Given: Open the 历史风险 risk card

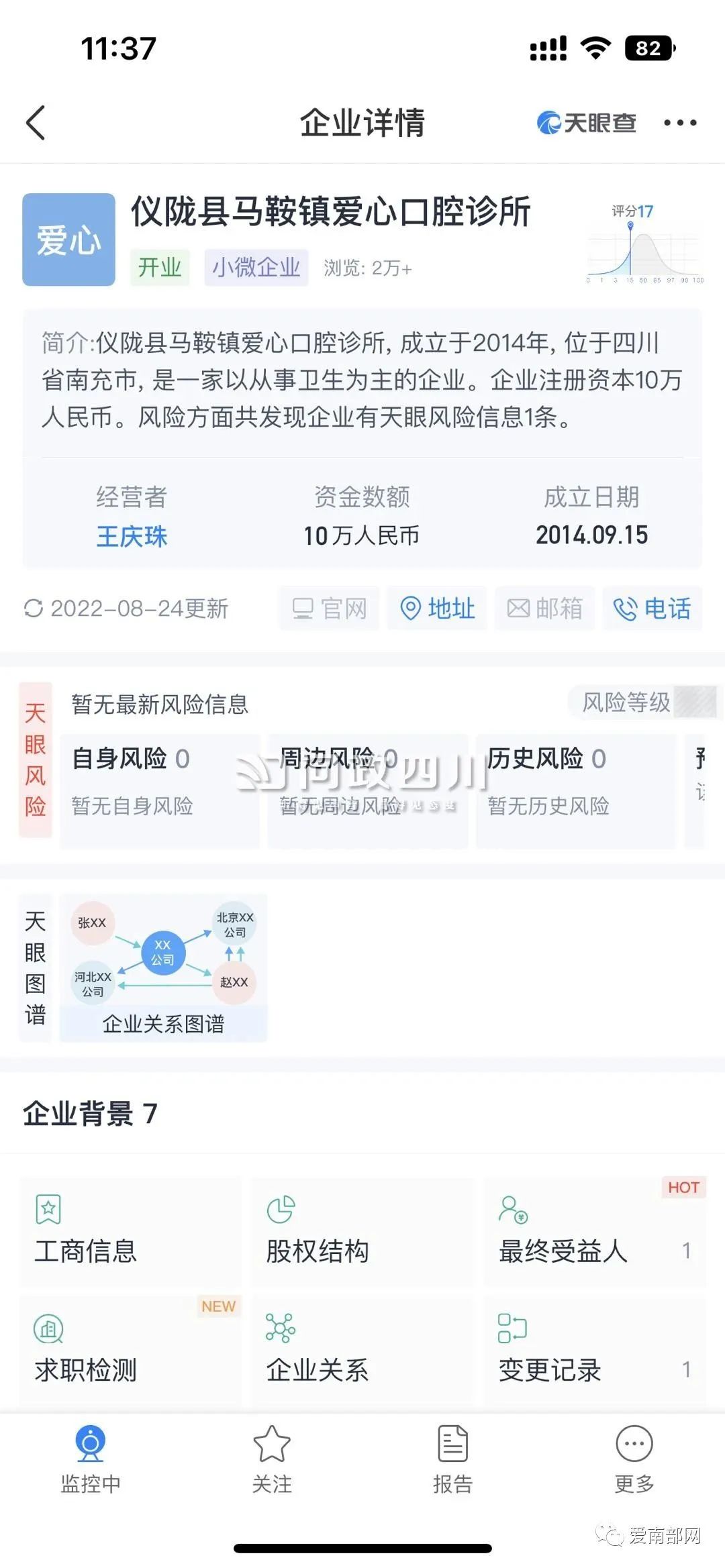Looking at the screenshot, I should pos(575,790).
